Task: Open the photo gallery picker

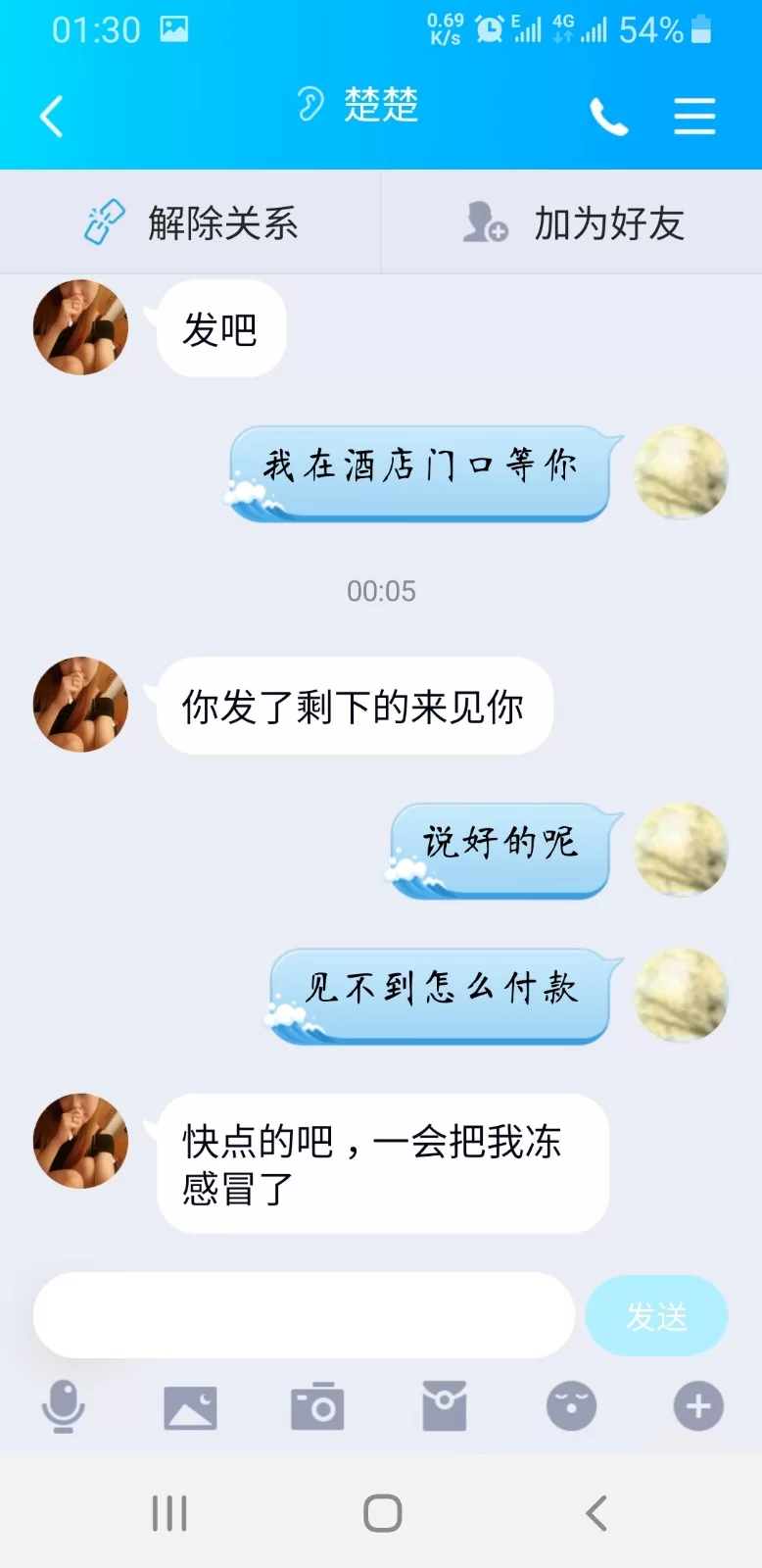Action: 190,1407
